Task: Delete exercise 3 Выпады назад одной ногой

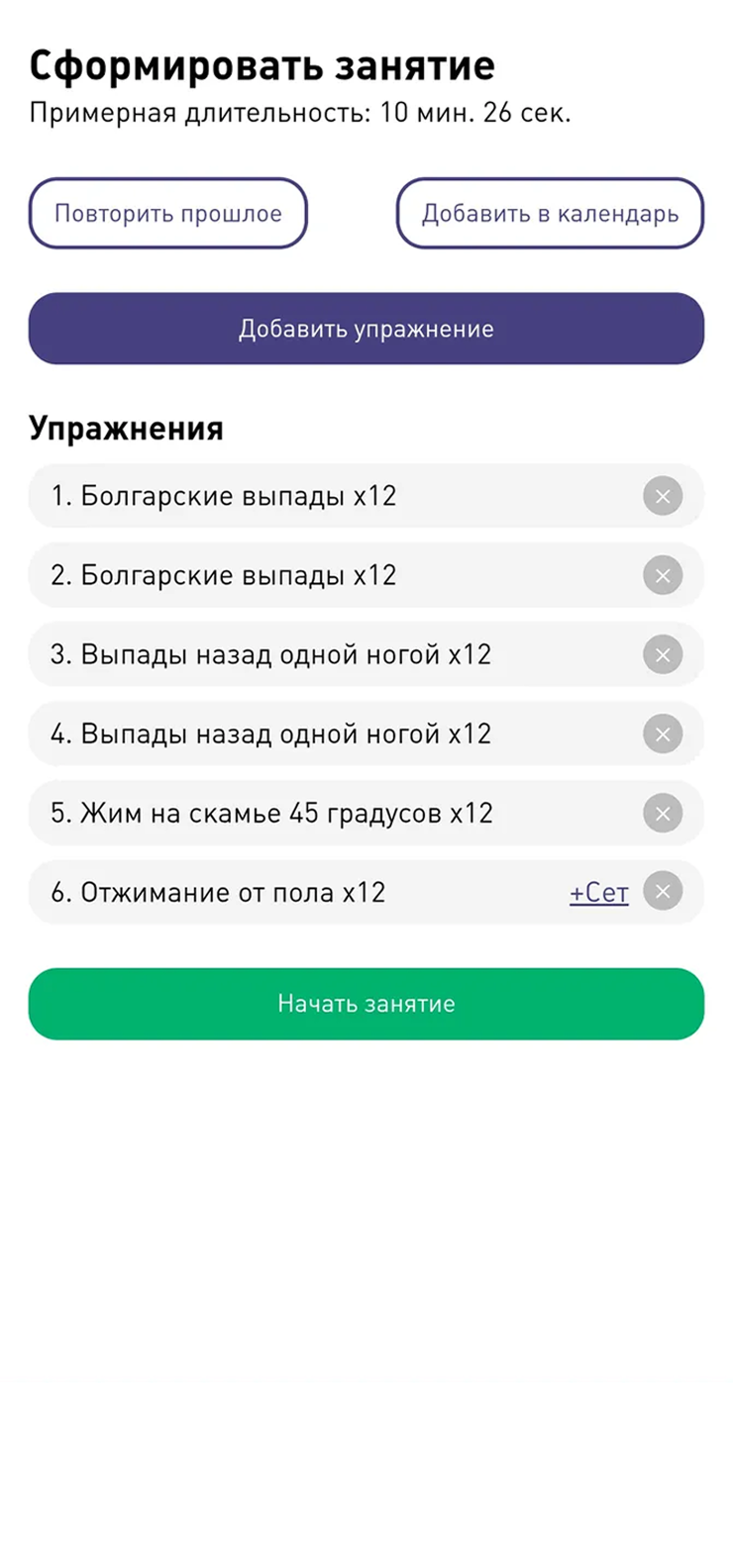Action: point(663,654)
